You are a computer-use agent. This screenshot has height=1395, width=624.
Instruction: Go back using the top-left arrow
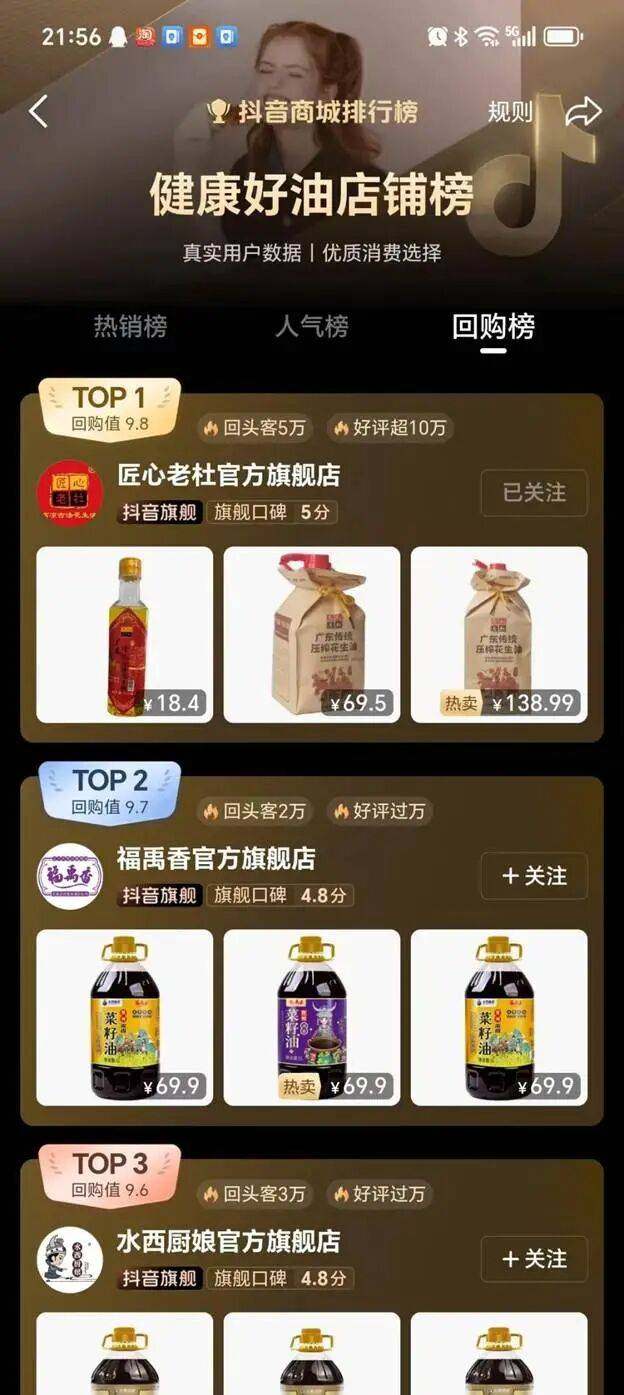(x=39, y=111)
